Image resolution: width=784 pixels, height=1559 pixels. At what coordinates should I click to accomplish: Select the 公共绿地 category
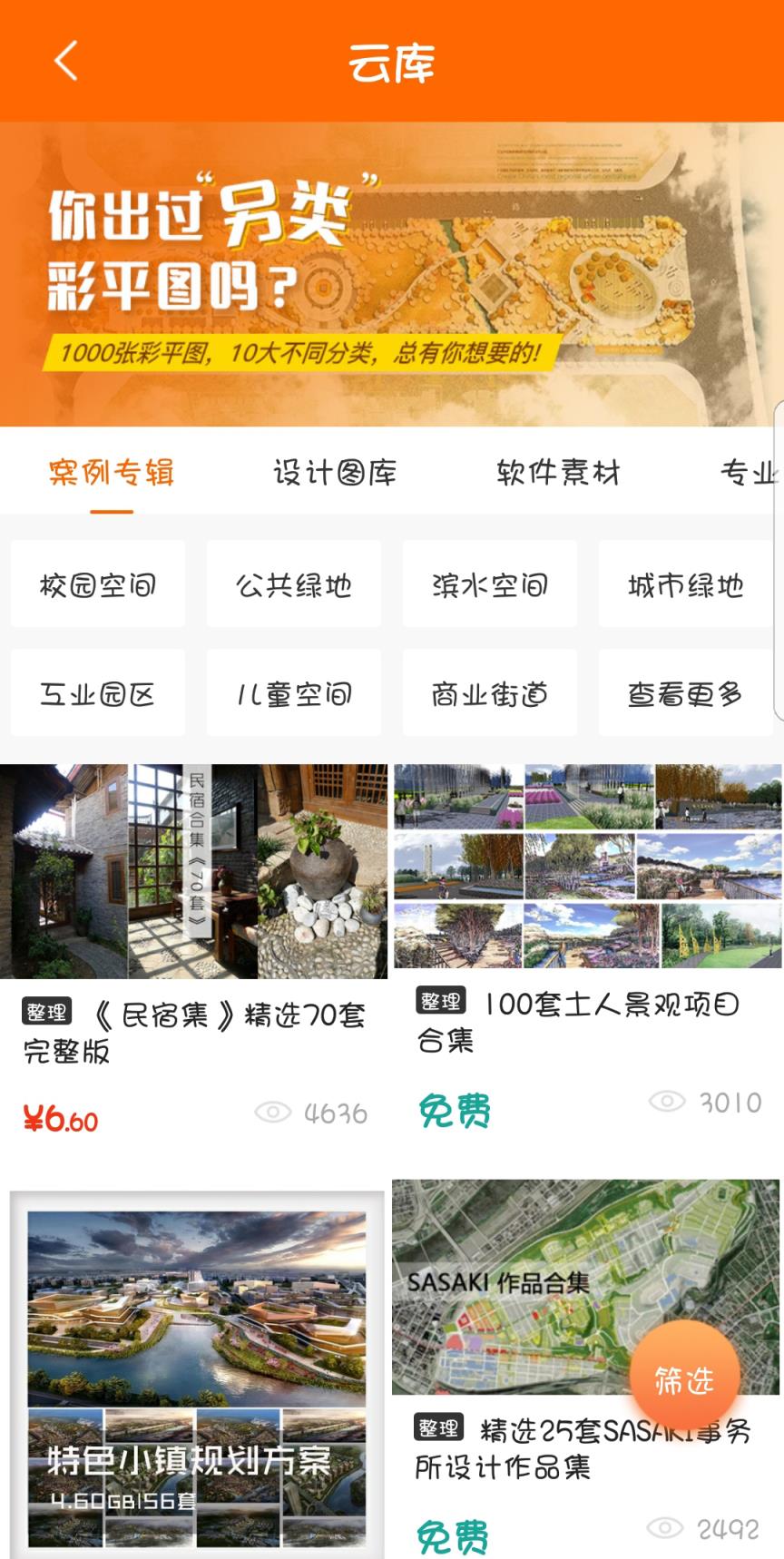pos(294,584)
